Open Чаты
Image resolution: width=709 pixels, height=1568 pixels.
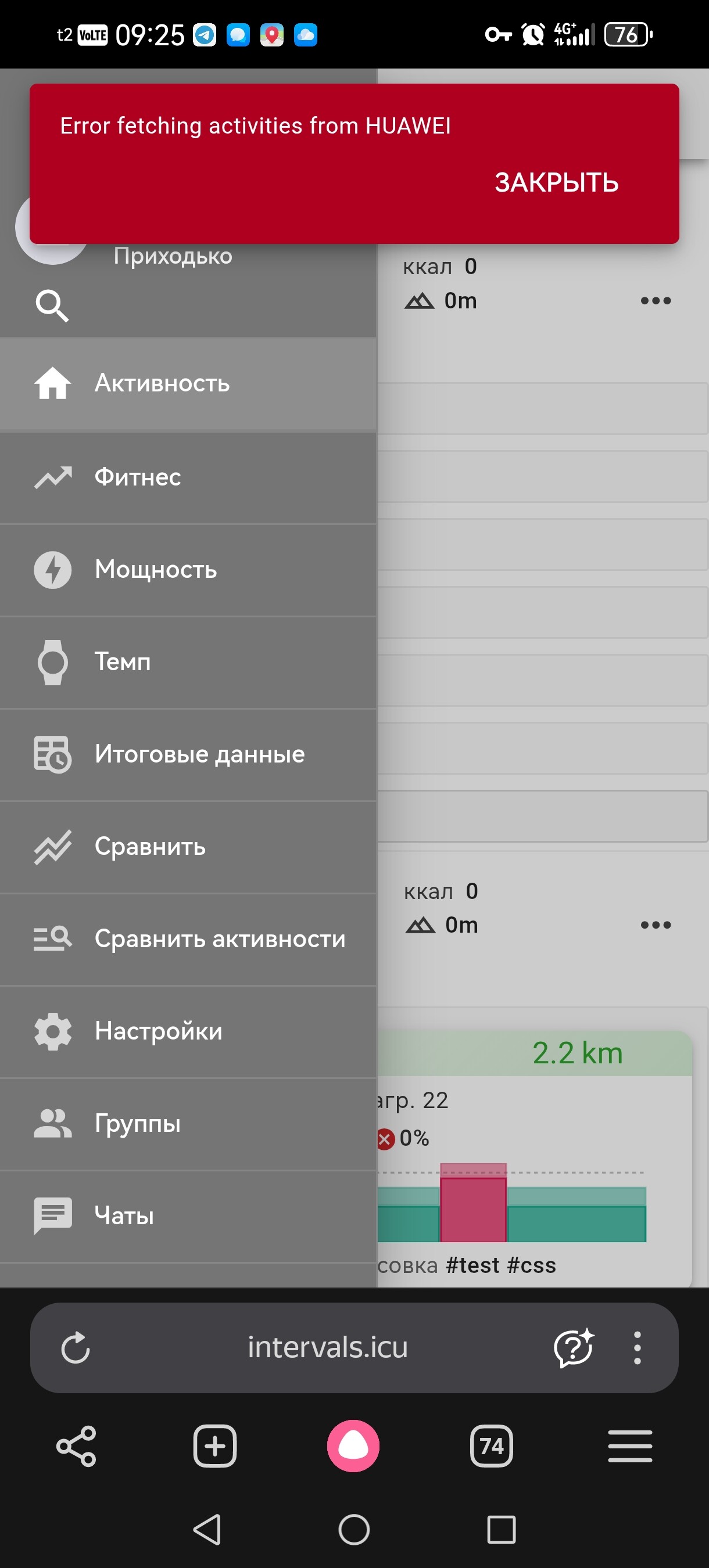pyautogui.click(x=124, y=1216)
